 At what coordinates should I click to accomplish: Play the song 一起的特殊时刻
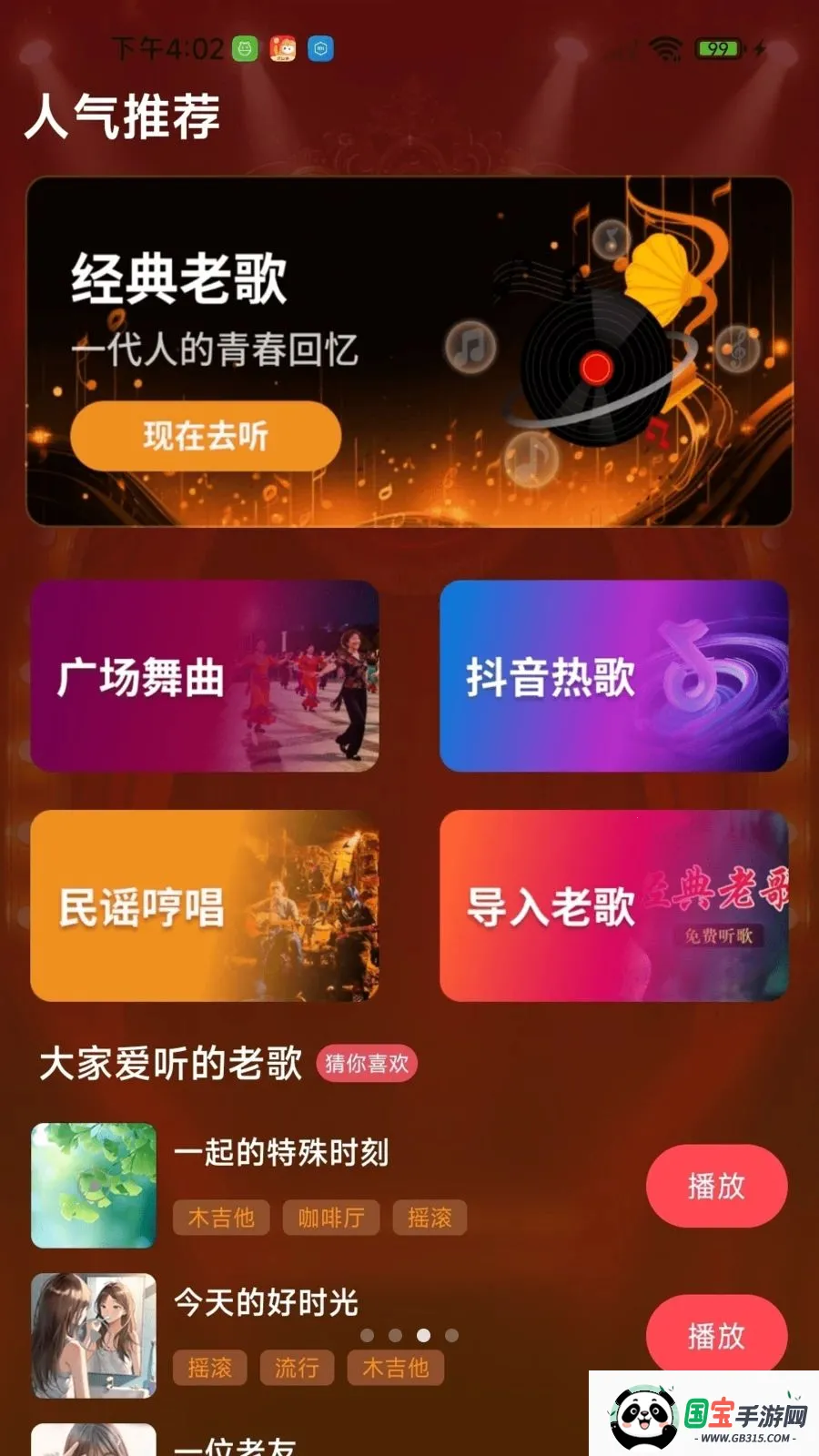click(717, 1186)
